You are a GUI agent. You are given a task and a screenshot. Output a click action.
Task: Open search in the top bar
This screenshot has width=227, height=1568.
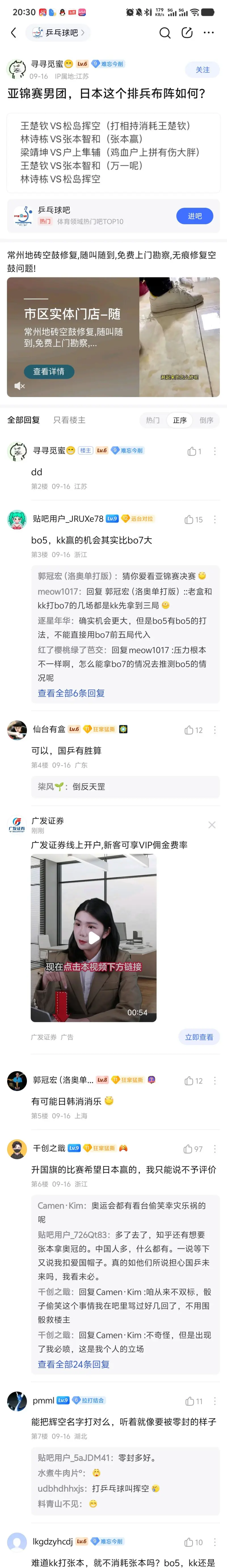pyautogui.click(x=165, y=33)
